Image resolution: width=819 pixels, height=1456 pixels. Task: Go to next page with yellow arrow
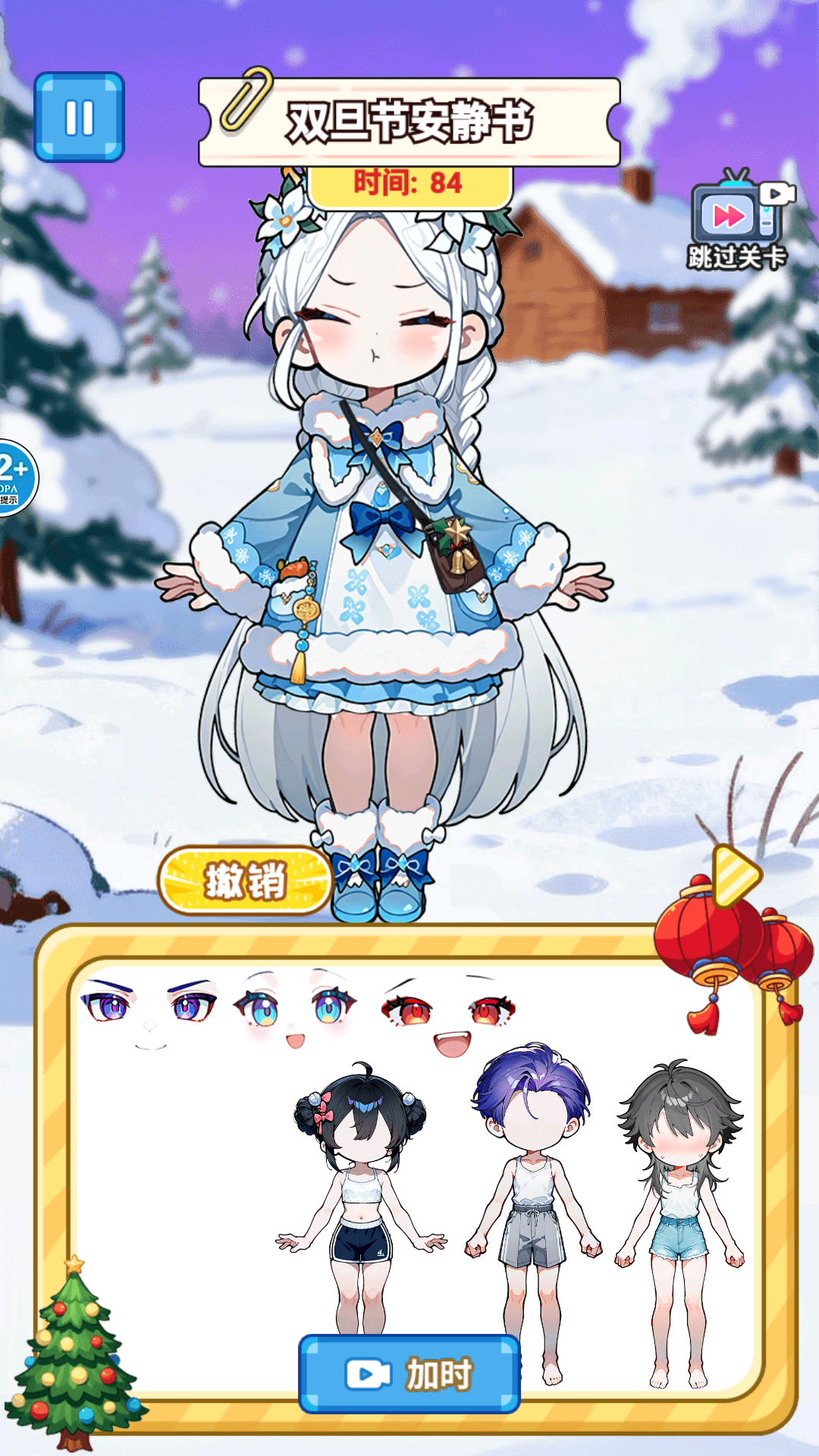(x=735, y=876)
